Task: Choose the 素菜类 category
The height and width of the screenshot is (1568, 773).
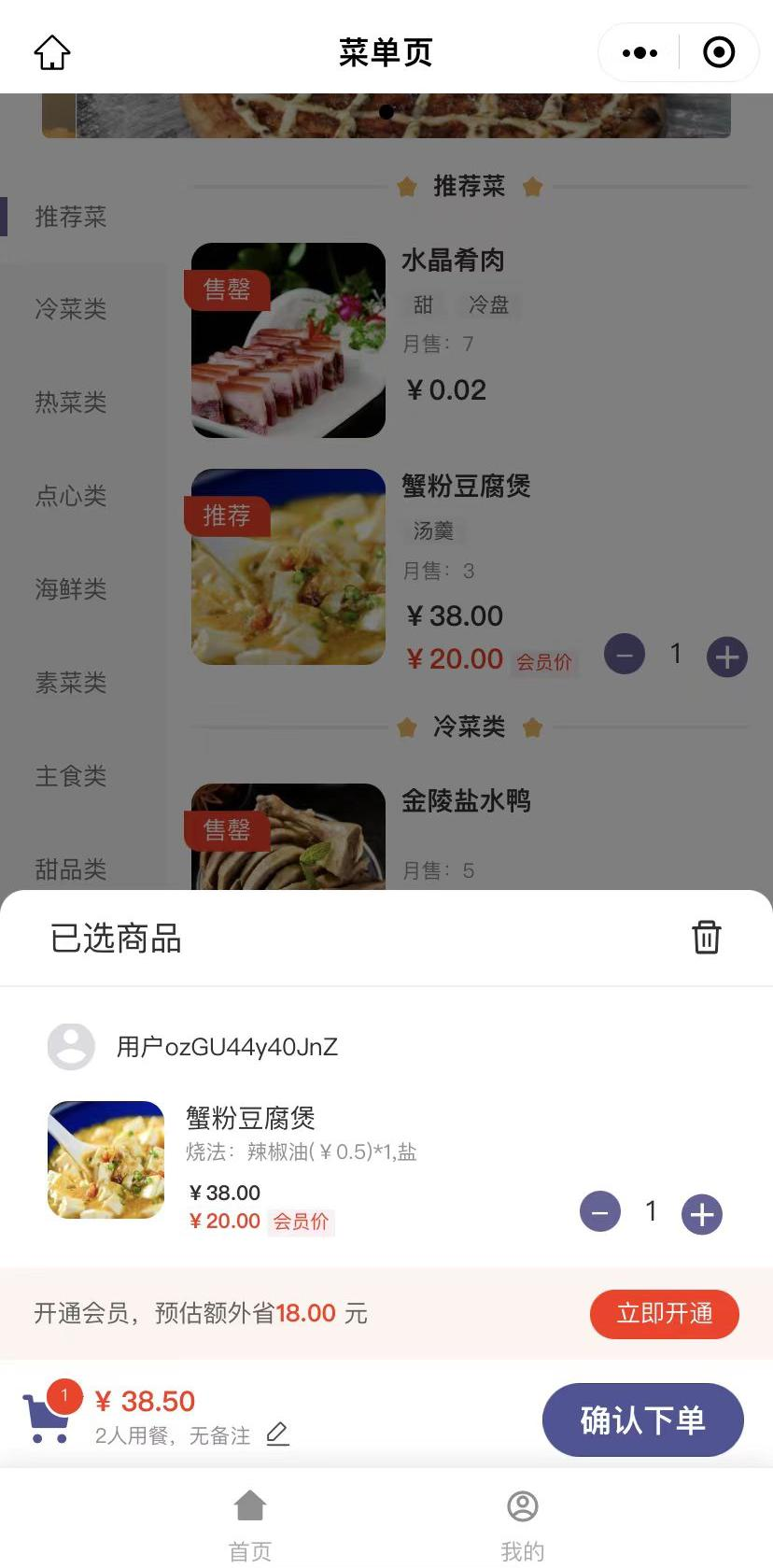Action: pos(71,683)
